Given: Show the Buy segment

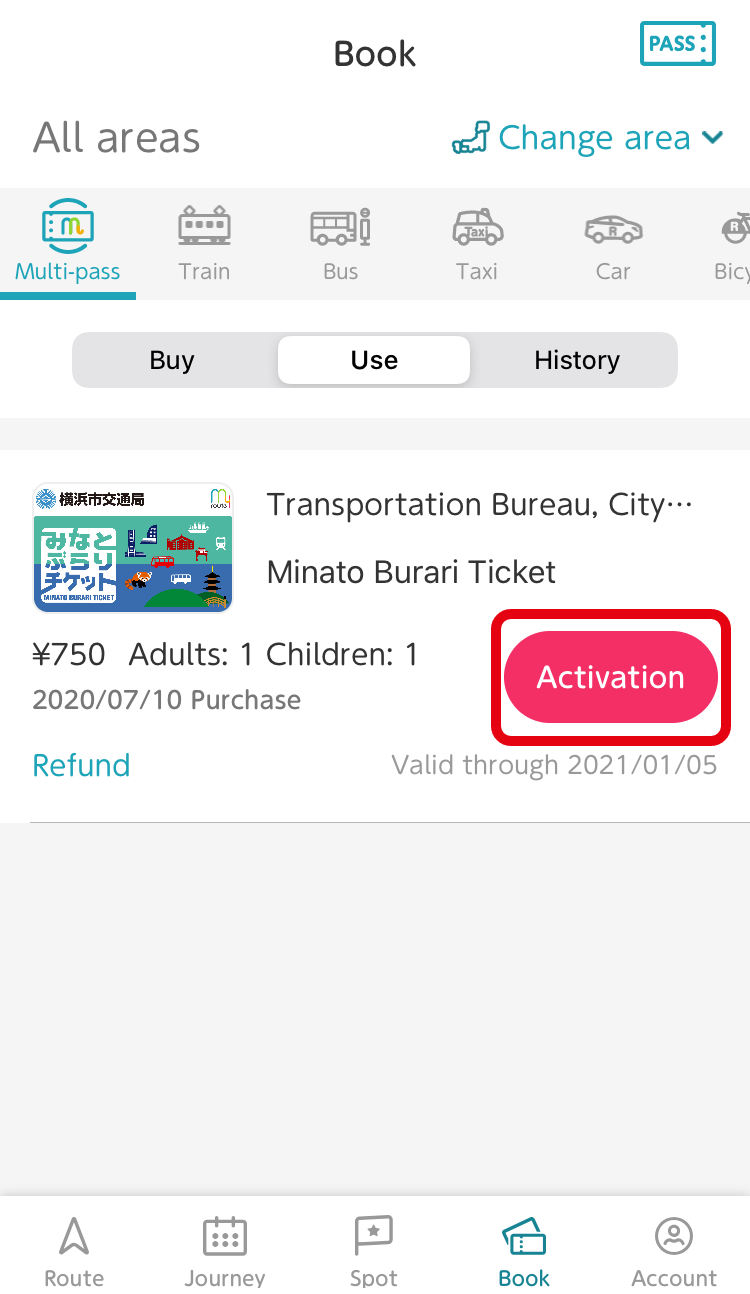Looking at the screenshot, I should [x=172, y=360].
